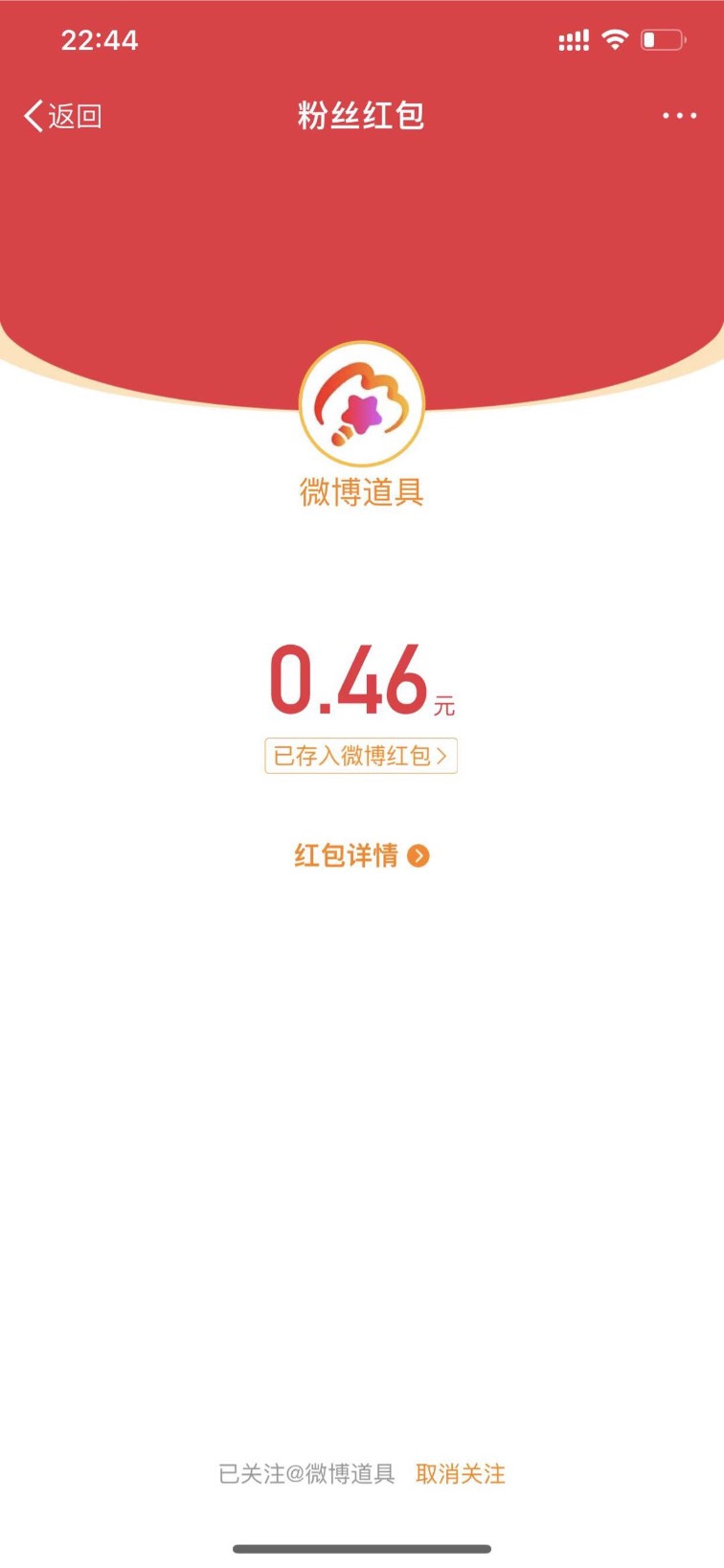724x1568 pixels.
Task: Tap 已存入微博红包 to view wallet
Action: (x=361, y=756)
